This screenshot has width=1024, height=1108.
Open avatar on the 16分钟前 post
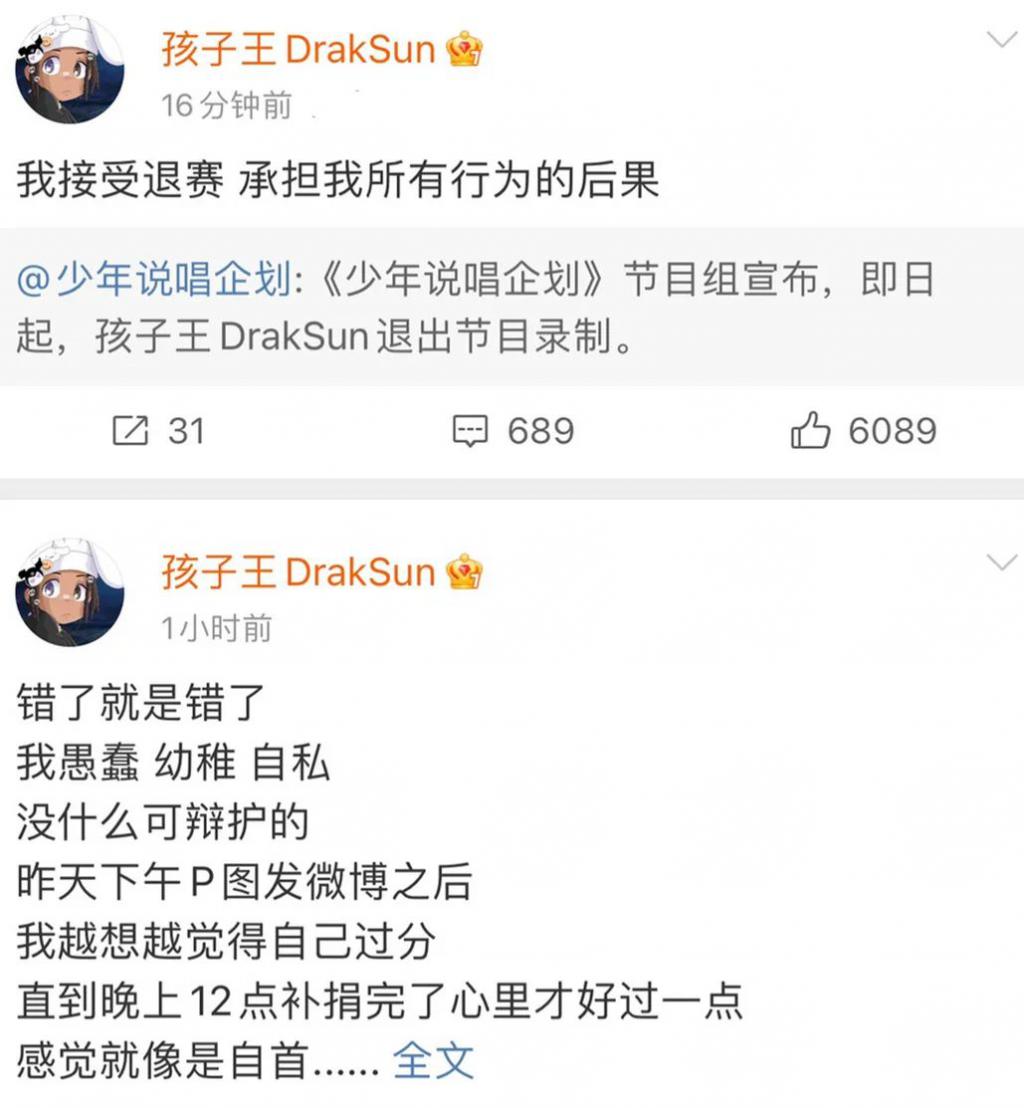(x=70, y=69)
